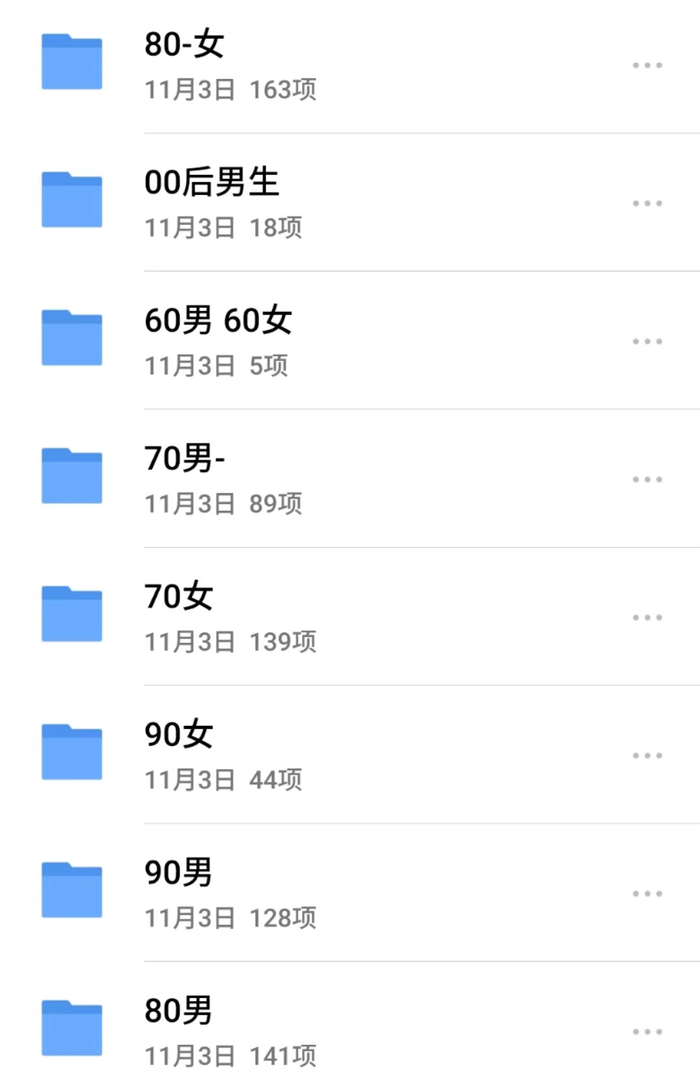
Task: Show more options for 00后男生 folder
Action: pyautogui.click(x=647, y=204)
